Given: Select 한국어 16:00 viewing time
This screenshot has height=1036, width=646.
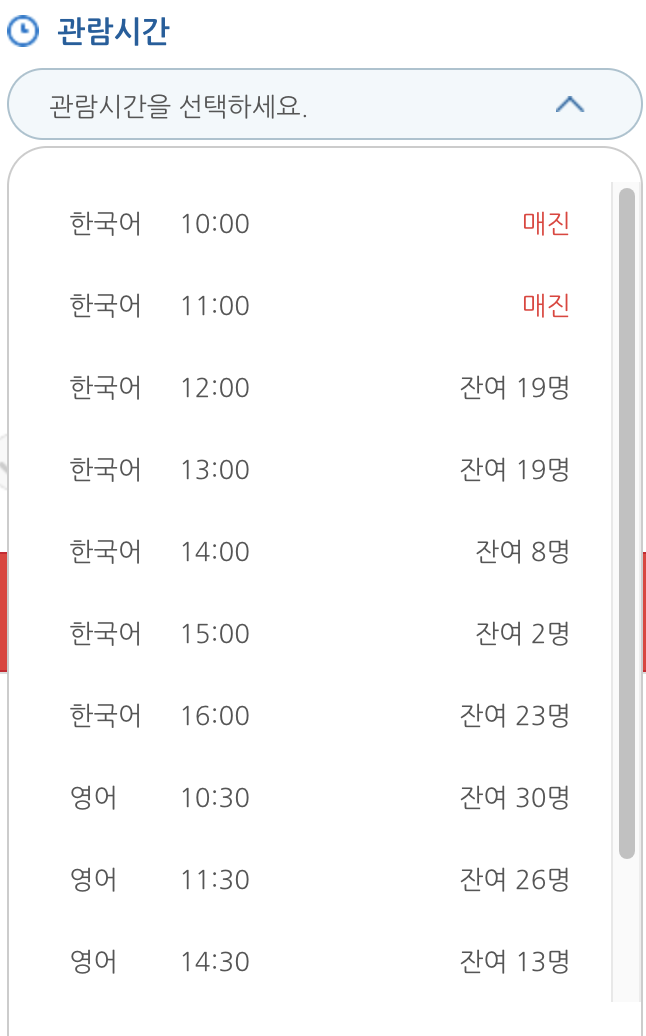Looking at the screenshot, I should tap(310, 716).
